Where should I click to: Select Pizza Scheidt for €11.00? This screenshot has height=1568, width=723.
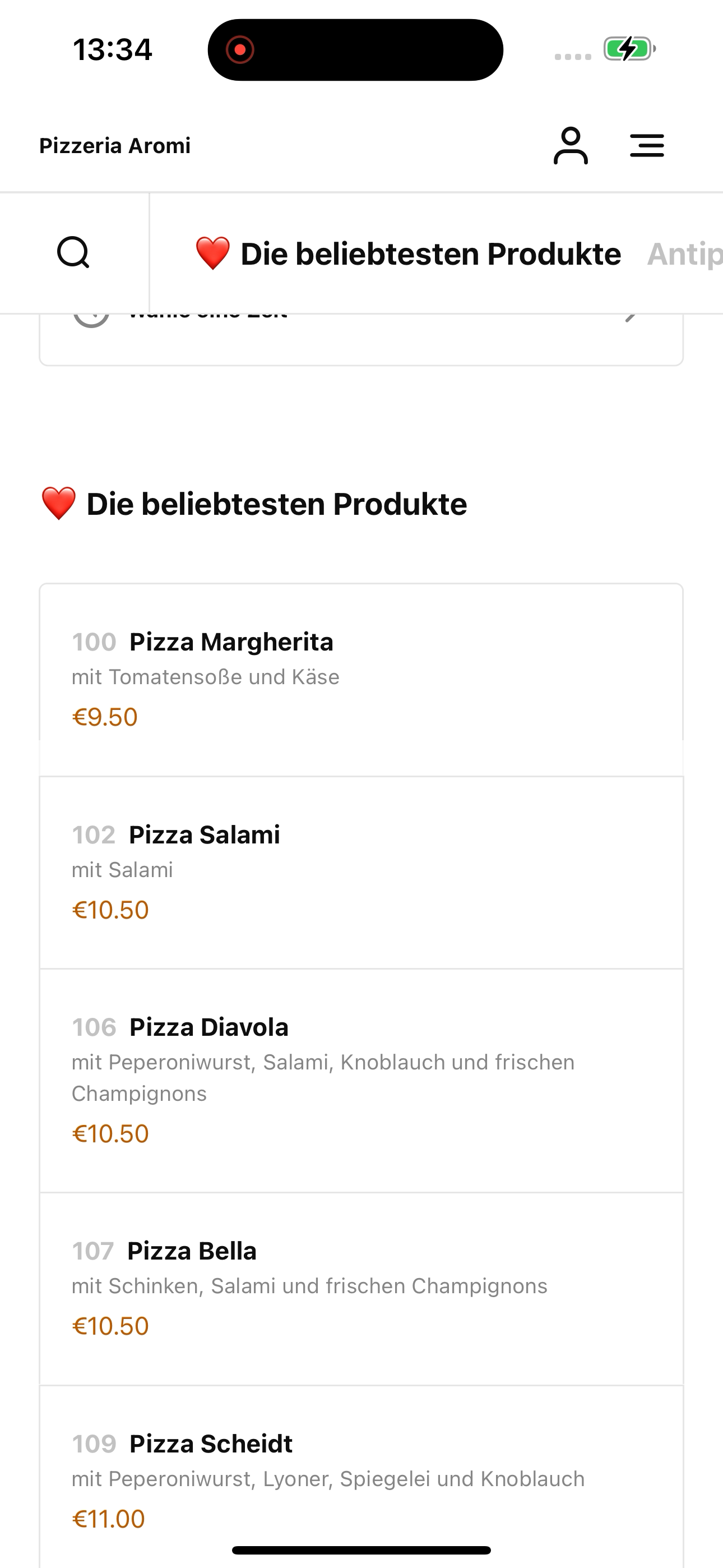point(361,1477)
